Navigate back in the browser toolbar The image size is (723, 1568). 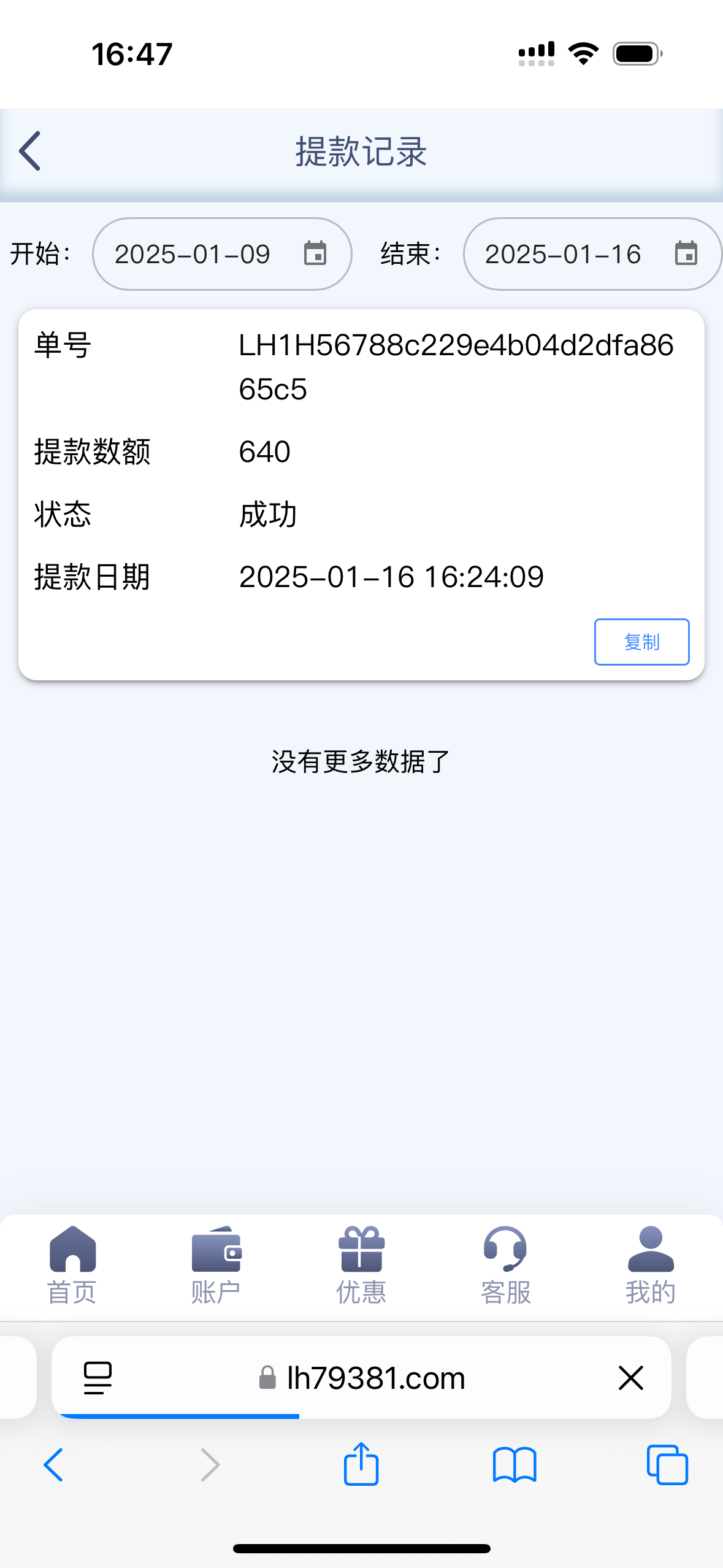(54, 1465)
